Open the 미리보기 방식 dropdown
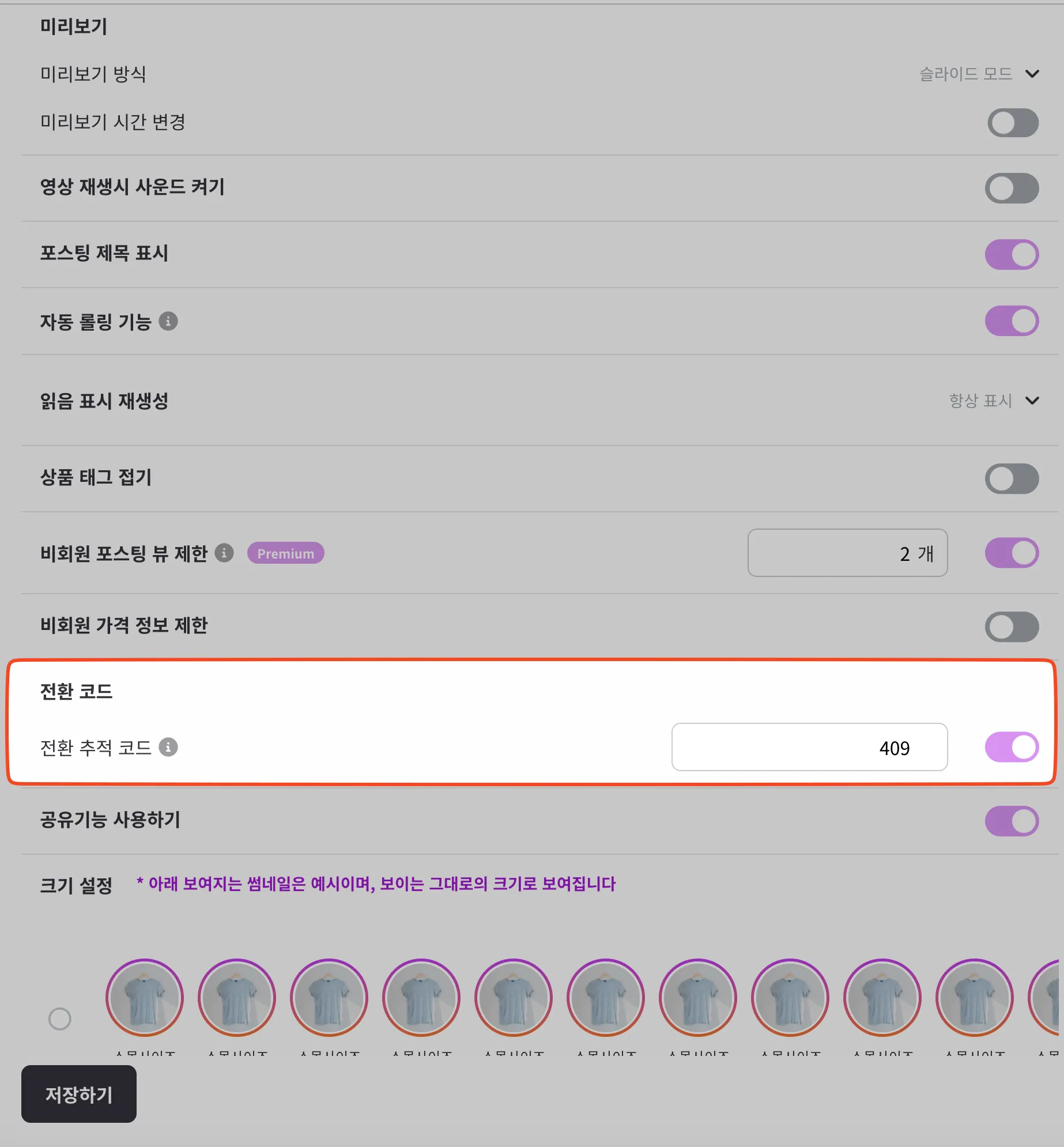The width and height of the screenshot is (1064, 1147). click(x=979, y=74)
